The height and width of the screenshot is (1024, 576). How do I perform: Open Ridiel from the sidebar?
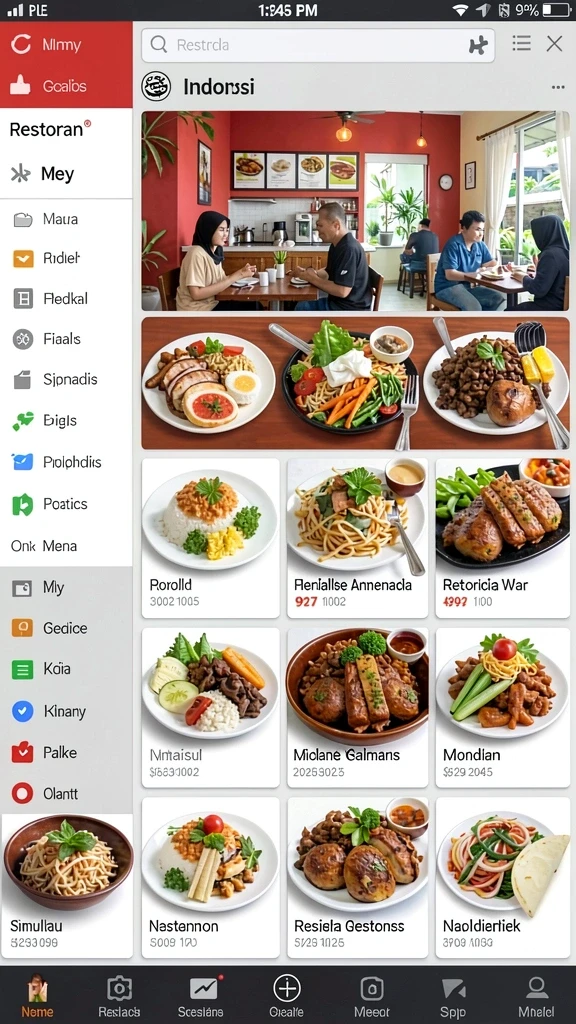[66, 259]
